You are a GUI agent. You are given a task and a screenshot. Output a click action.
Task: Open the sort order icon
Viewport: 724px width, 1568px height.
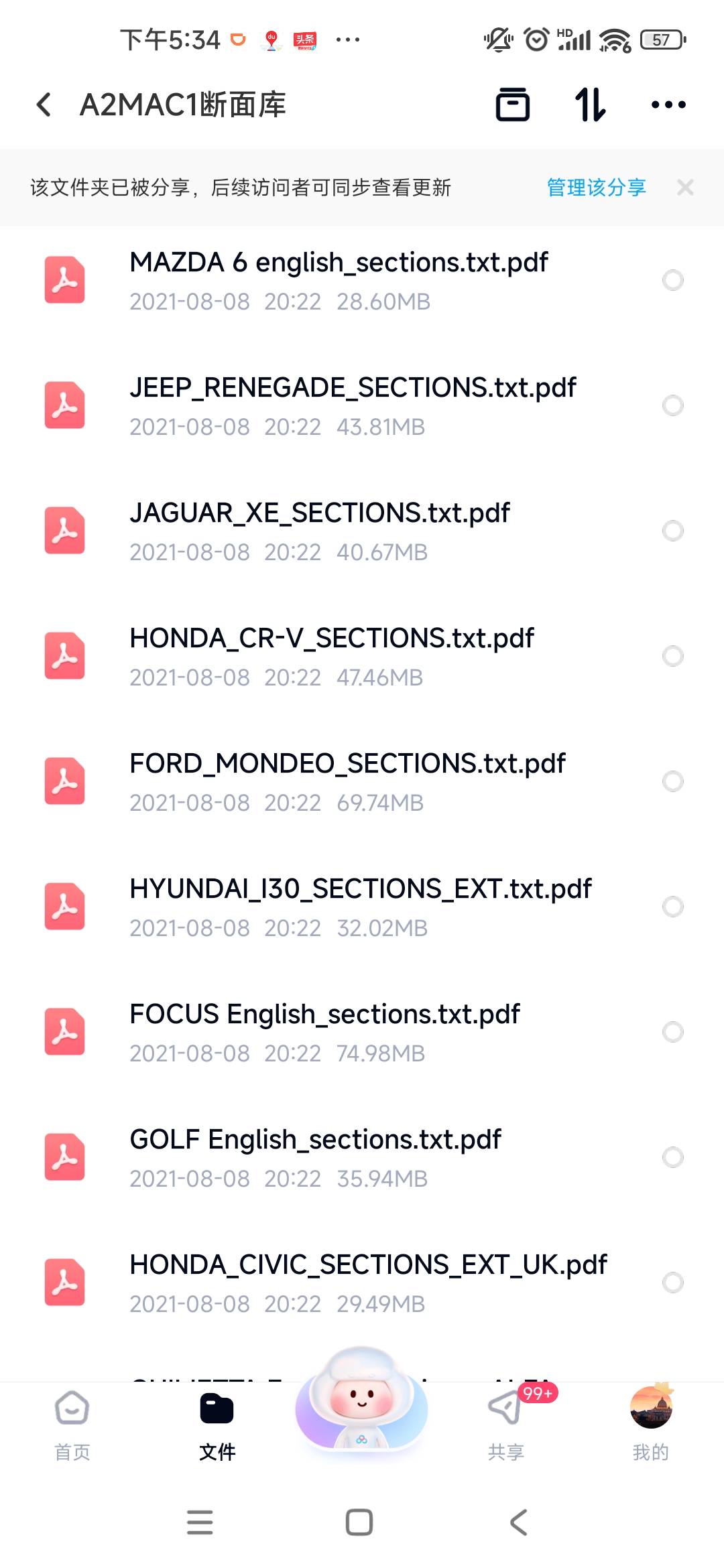pyautogui.click(x=591, y=105)
